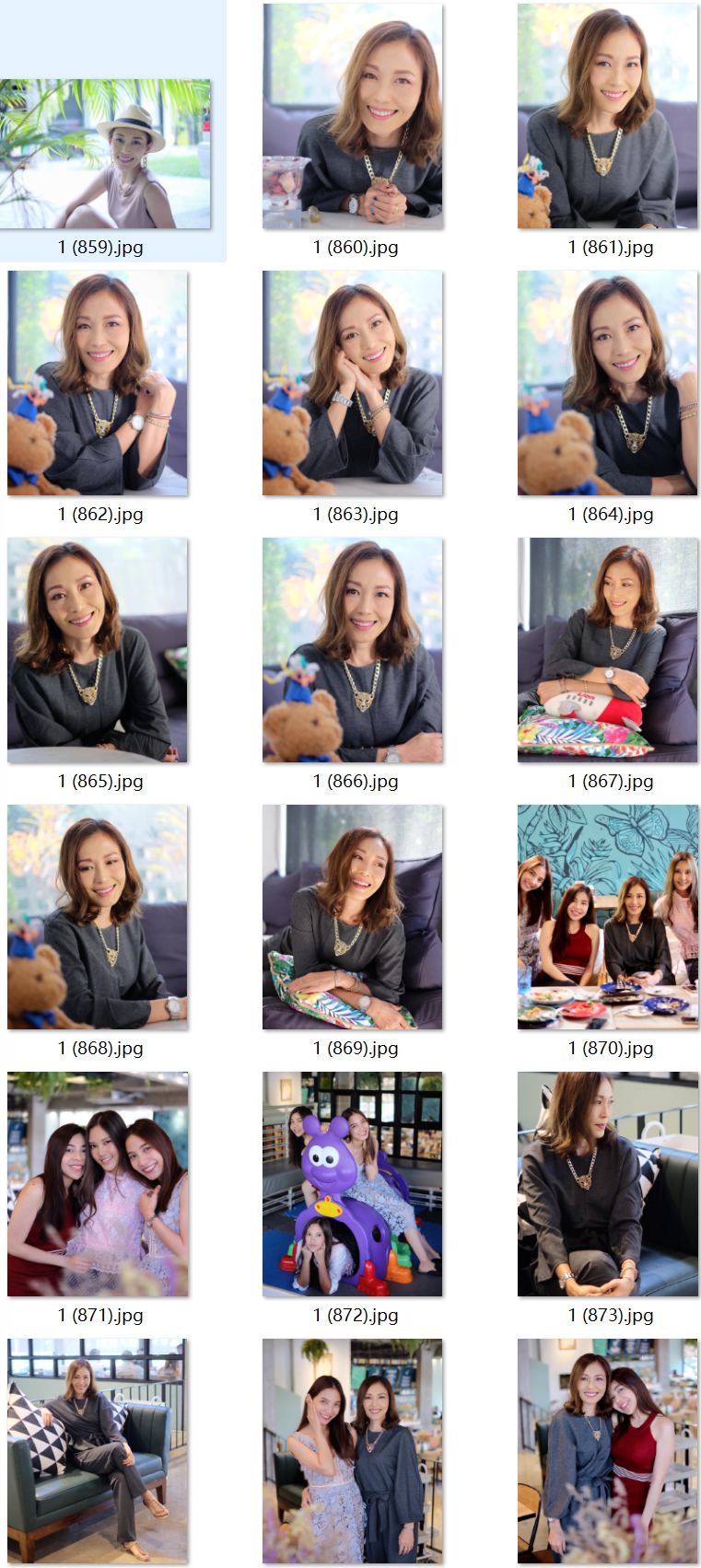Select the picture 1 (872).jpg

pyautogui.click(x=352, y=1184)
